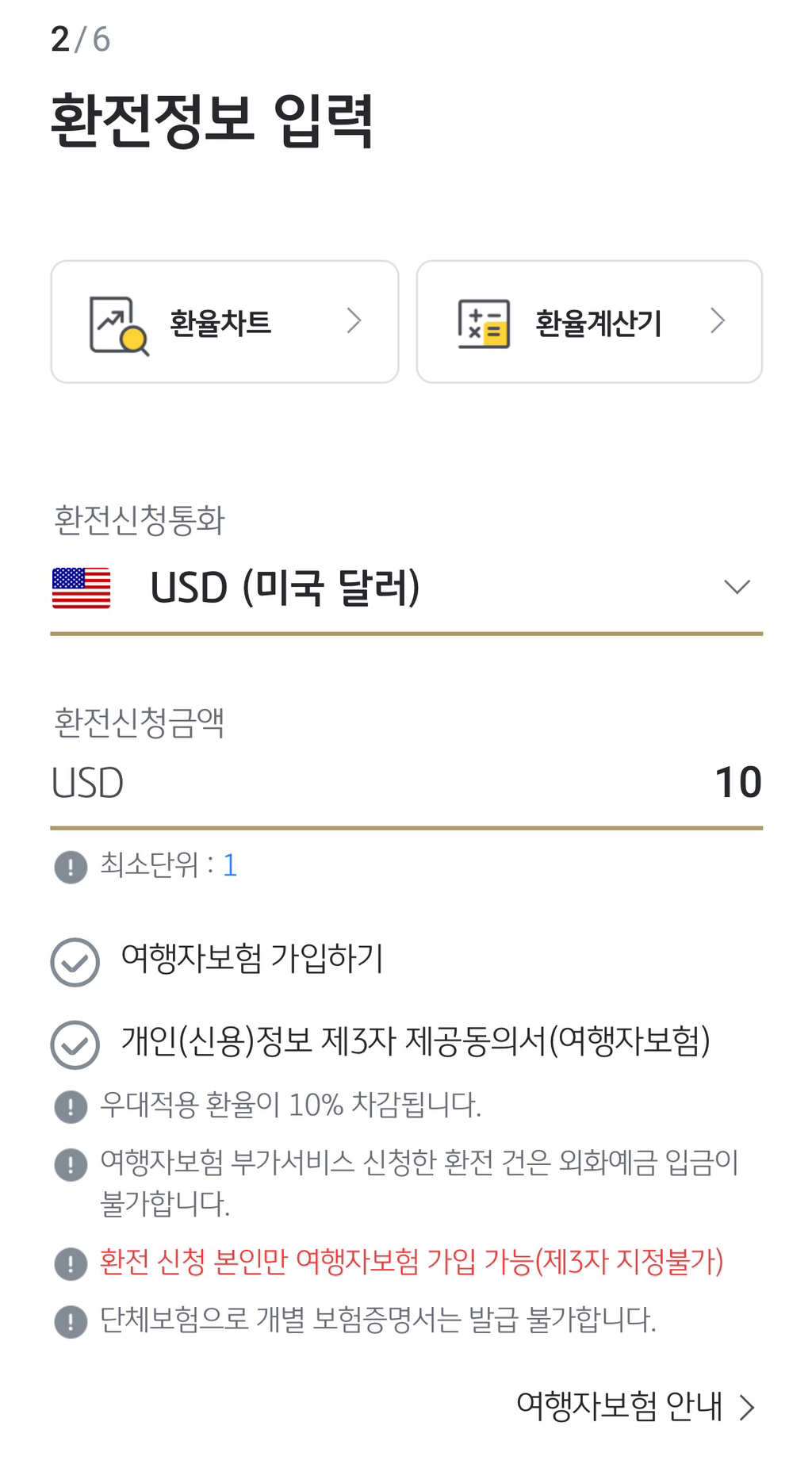Toggle the 여행자보험 가입하기 checkmark
The image size is (812, 1464).
click(x=75, y=962)
